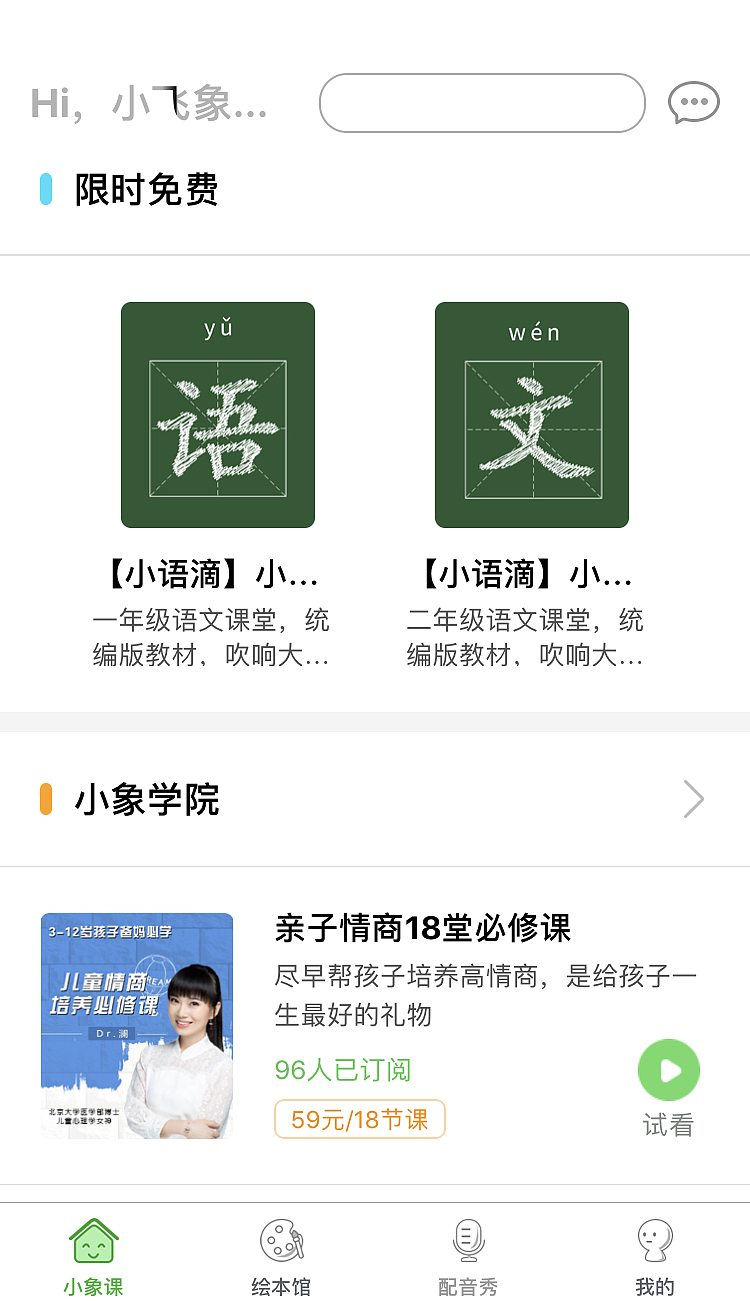Open the 我的 tab
Image resolution: width=750 pixels, height=1301 pixels.
[x=655, y=1255]
